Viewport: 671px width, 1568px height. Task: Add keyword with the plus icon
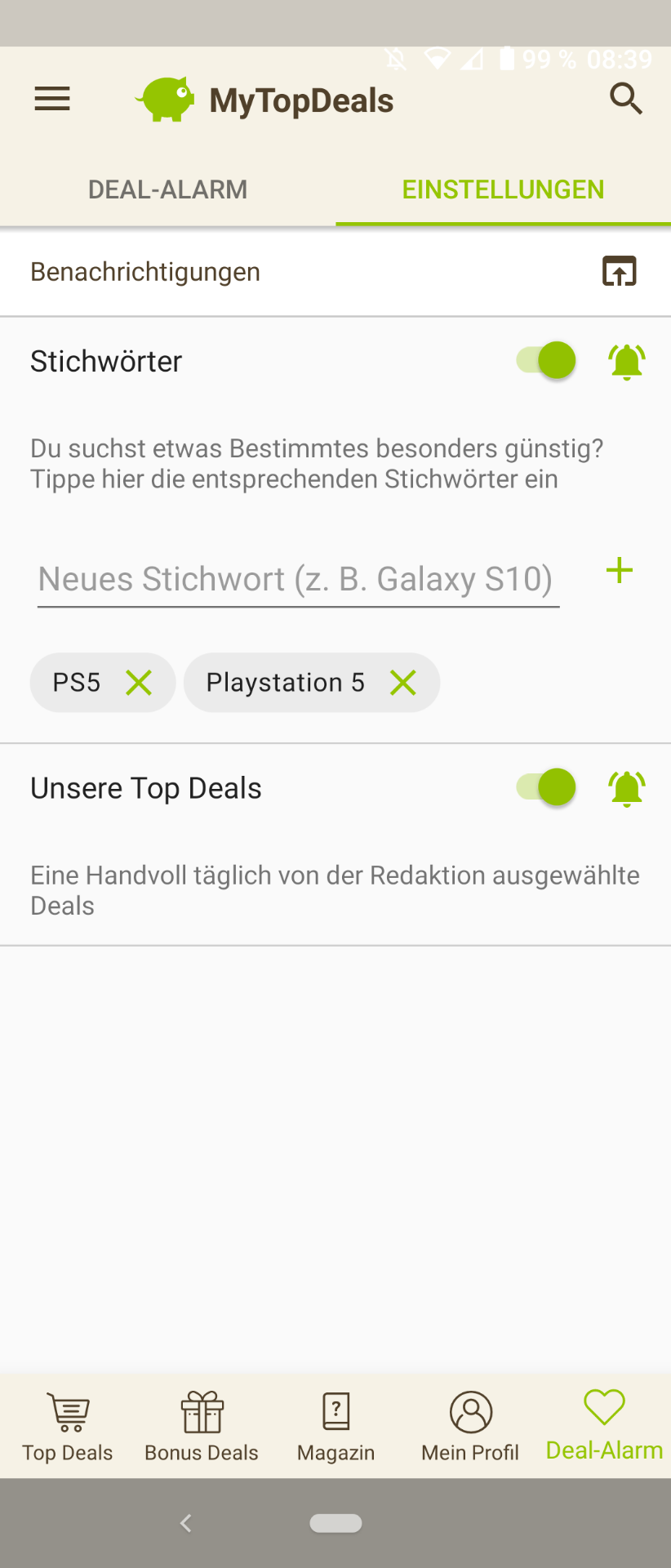point(620,570)
